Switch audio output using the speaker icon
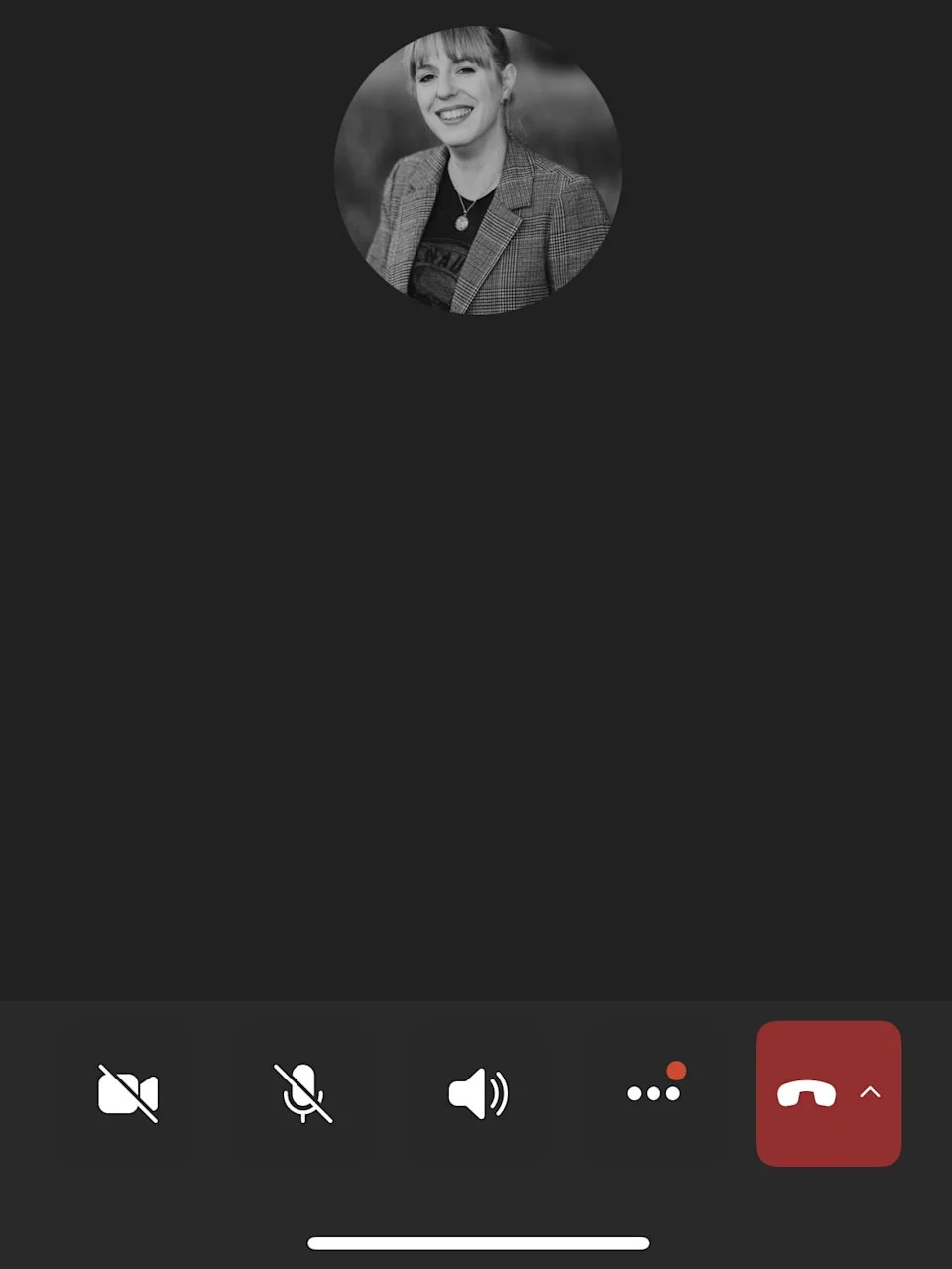952x1269 pixels. tap(478, 1093)
